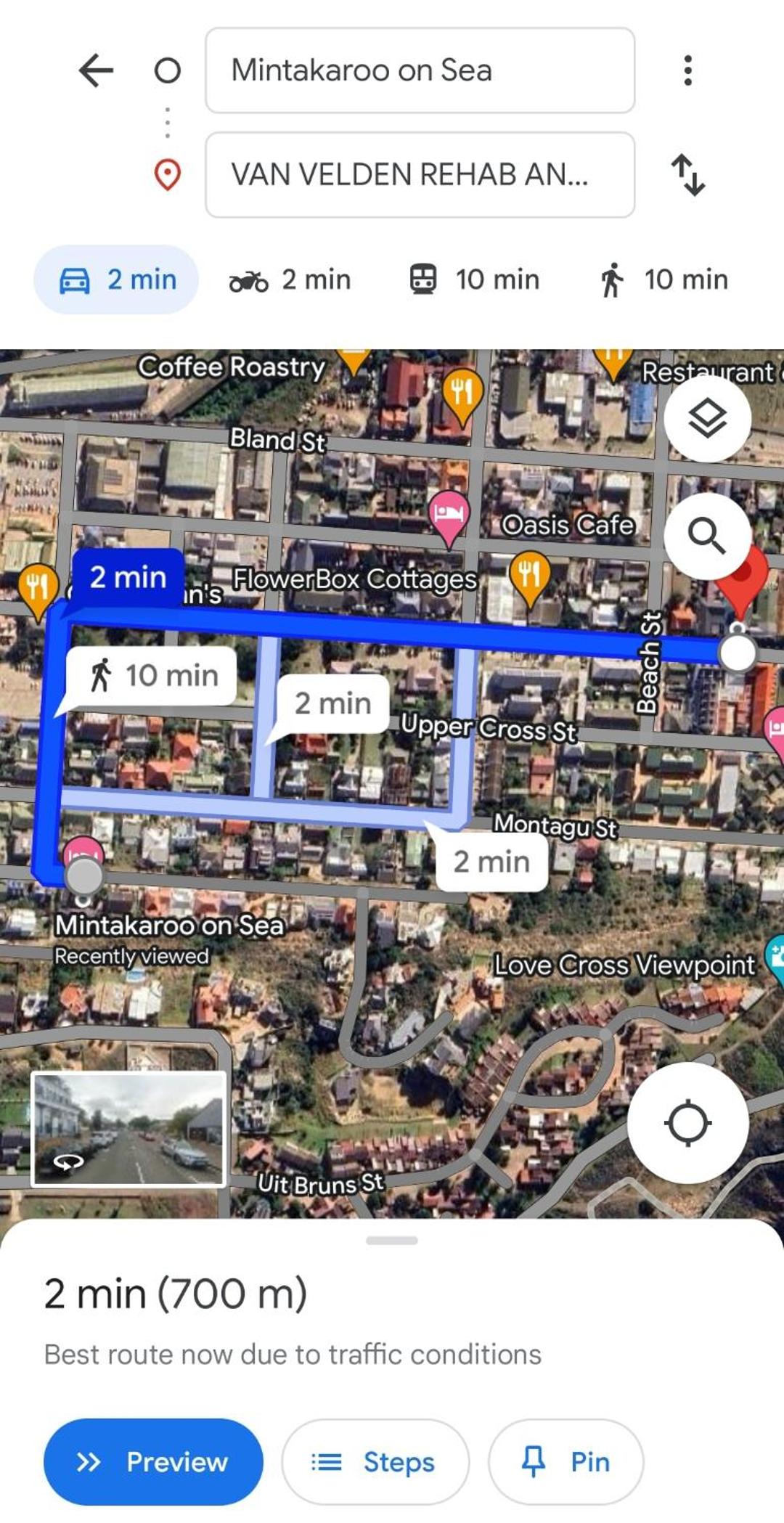Open the Street View thumbnail
This screenshot has height=1523, width=784.
pyautogui.click(x=128, y=1129)
